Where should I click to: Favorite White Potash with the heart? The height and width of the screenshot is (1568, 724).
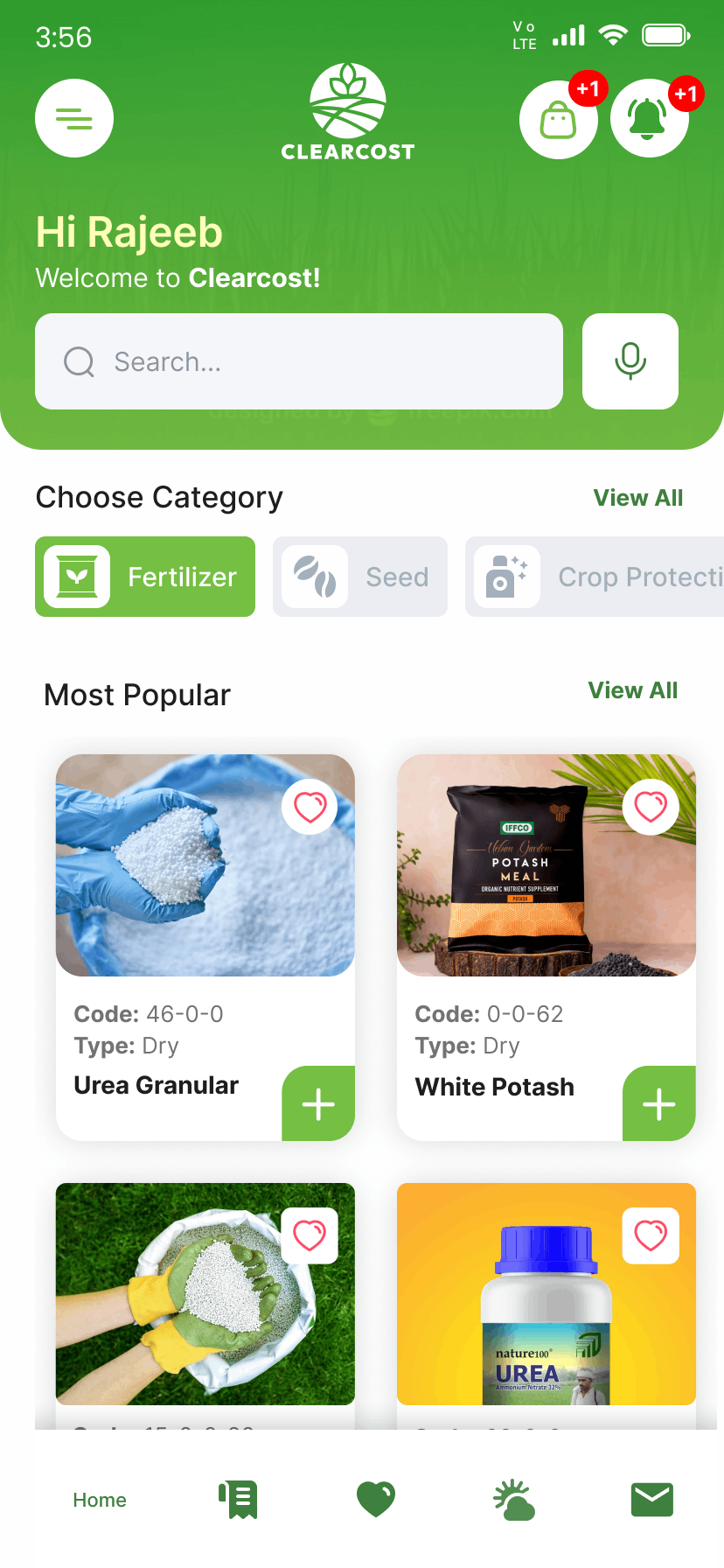tap(651, 807)
